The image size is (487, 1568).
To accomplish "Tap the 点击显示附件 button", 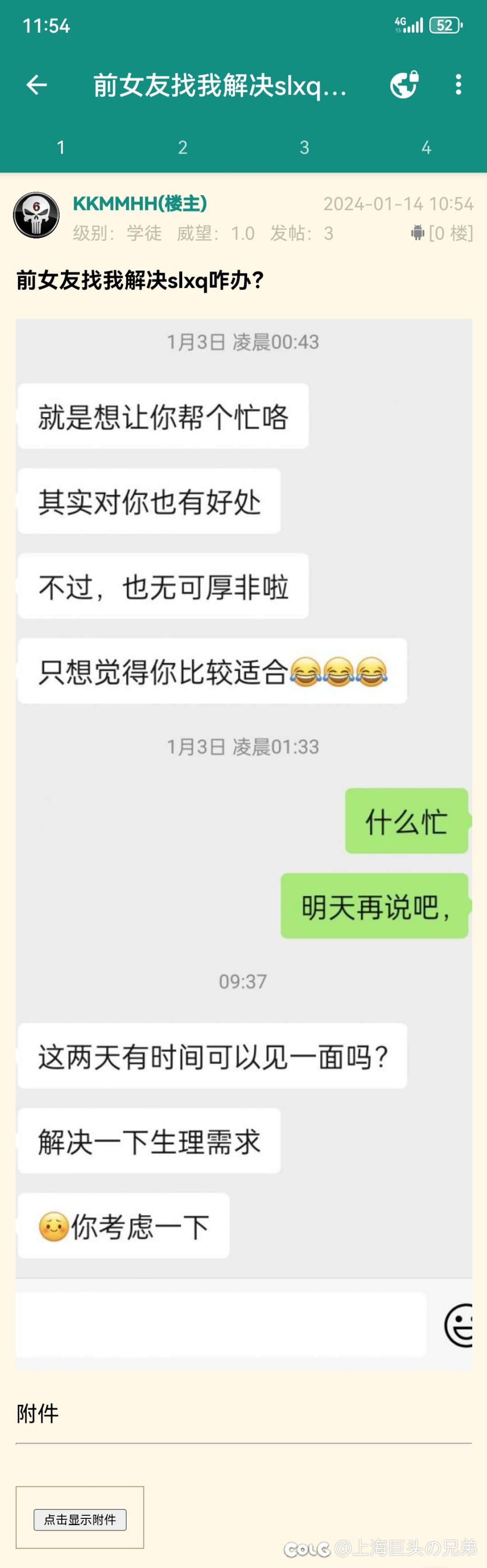I will (x=80, y=1520).
